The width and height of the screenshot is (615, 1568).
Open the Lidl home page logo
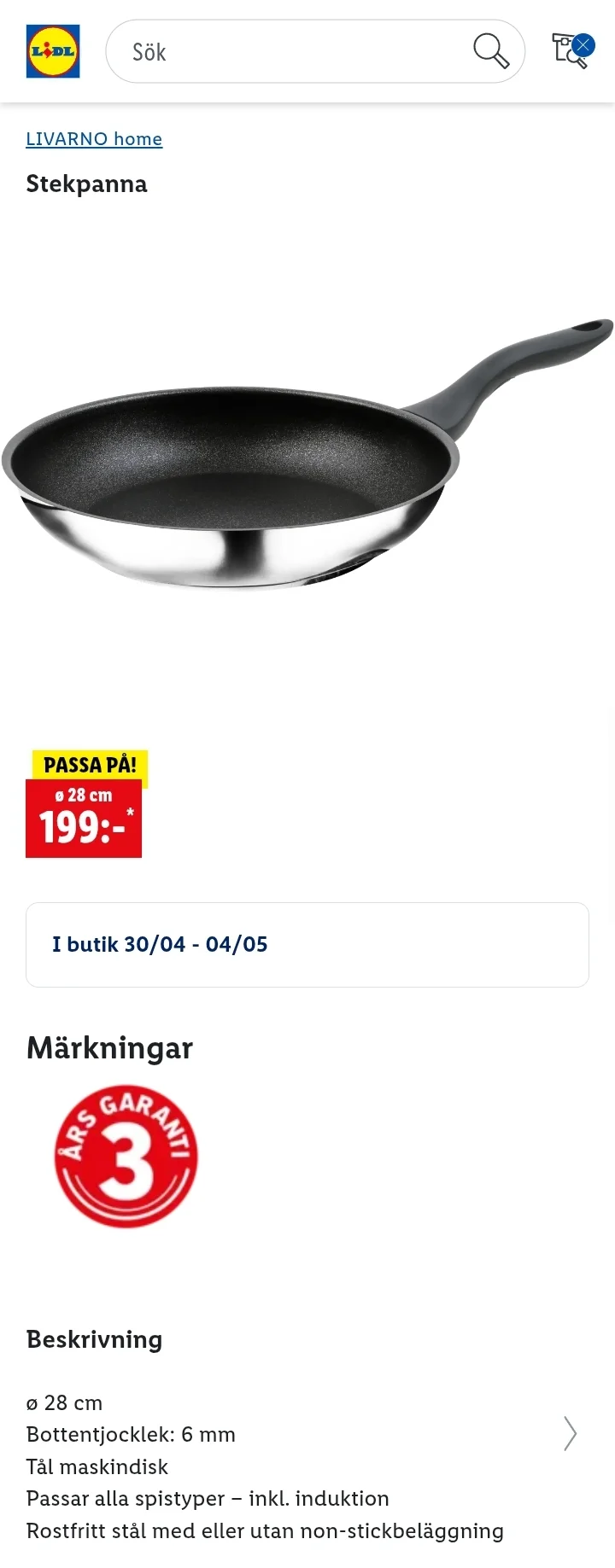pos(53,51)
